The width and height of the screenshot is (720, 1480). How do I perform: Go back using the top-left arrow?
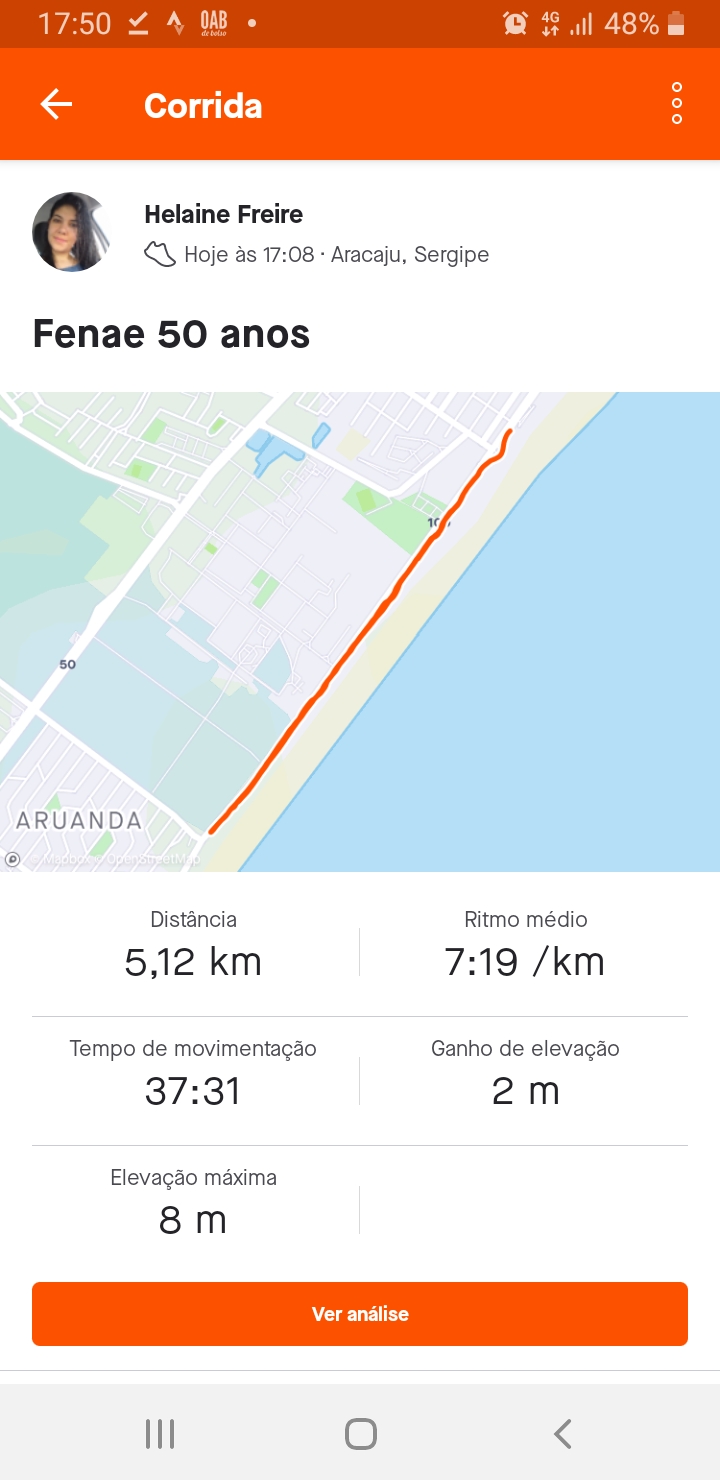click(56, 104)
